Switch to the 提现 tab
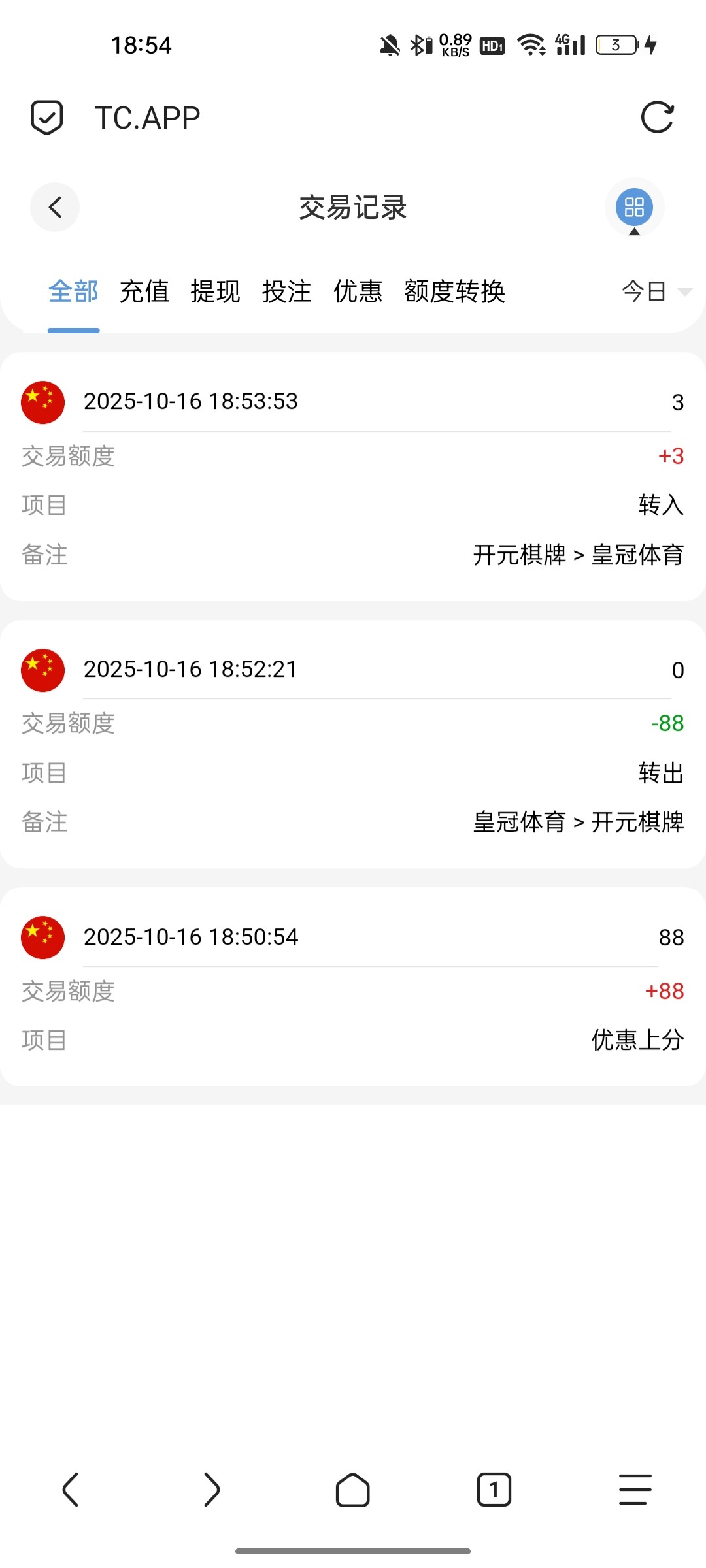The width and height of the screenshot is (706, 1568). (x=216, y=292)
